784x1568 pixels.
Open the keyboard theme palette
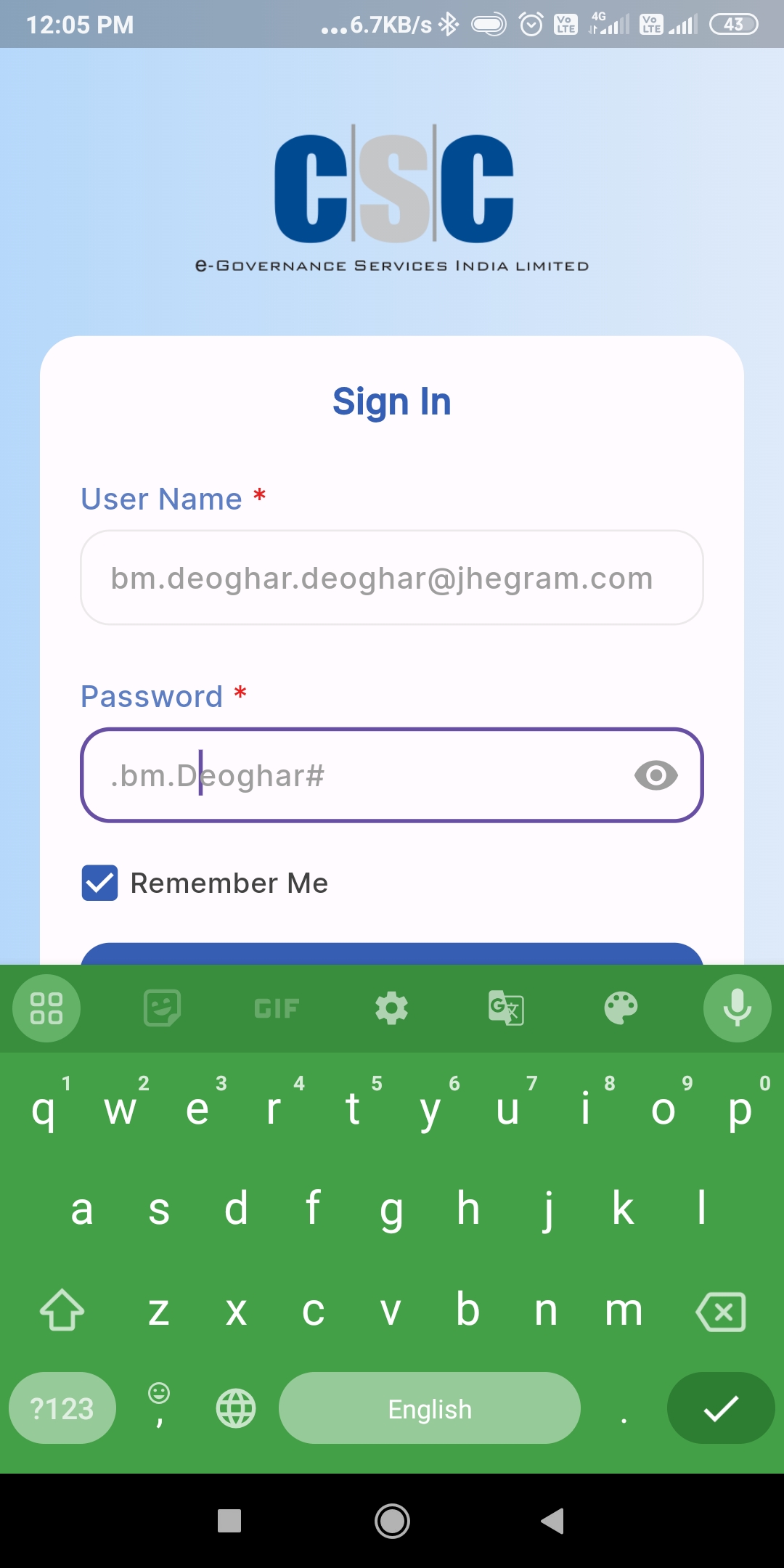point(621,1008)
